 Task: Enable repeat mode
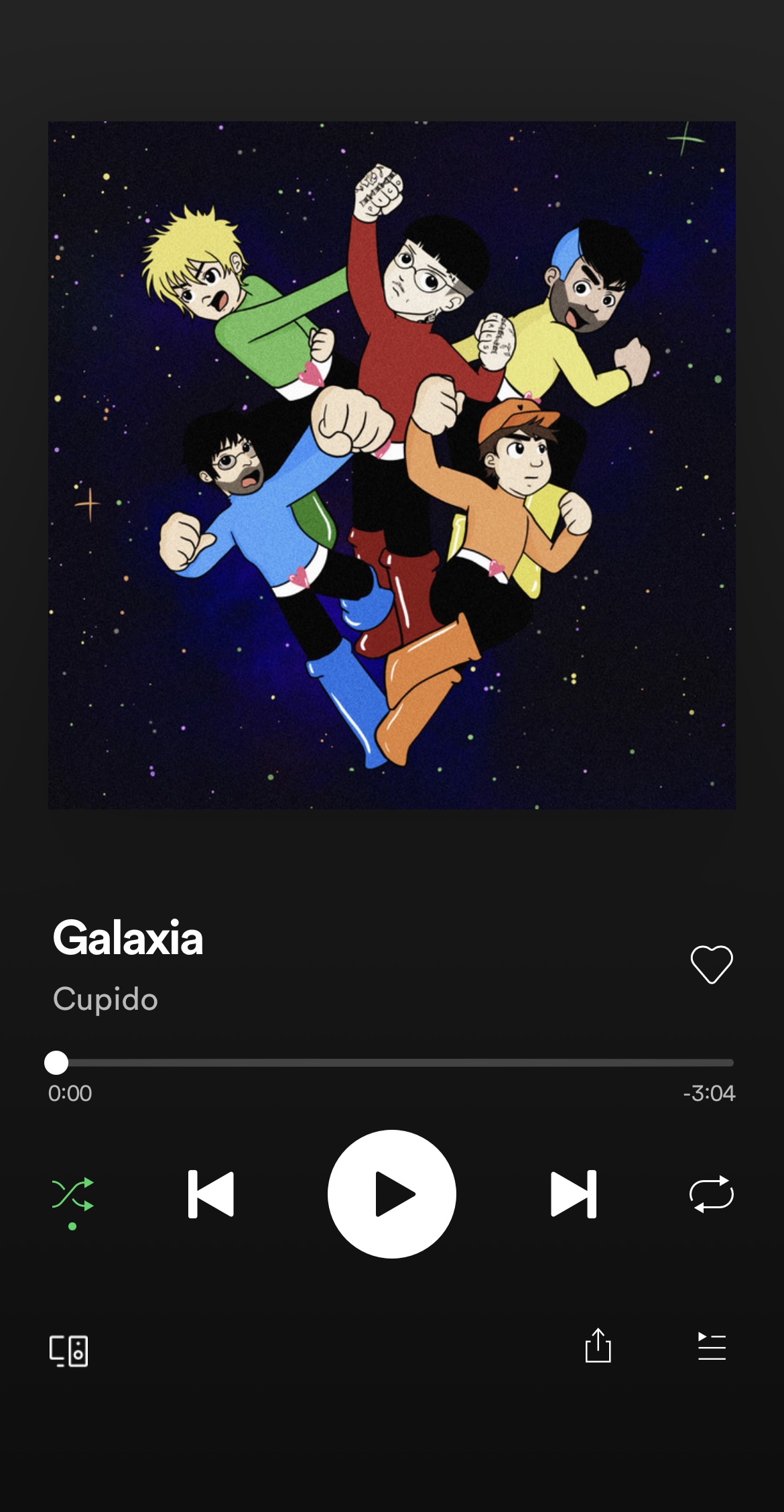(711, 1194)
